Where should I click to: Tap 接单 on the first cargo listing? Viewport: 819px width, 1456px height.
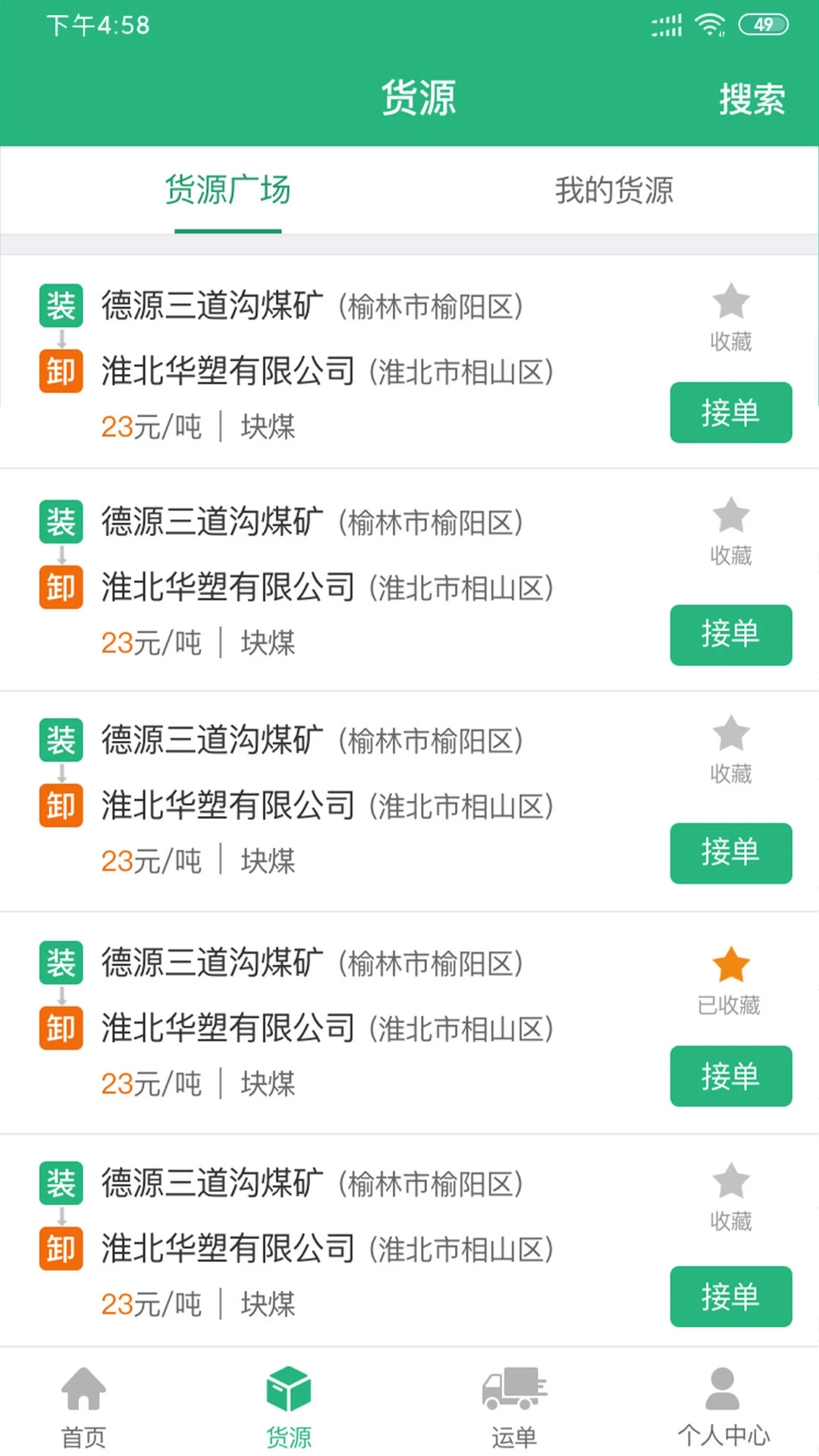pos(730,413)
